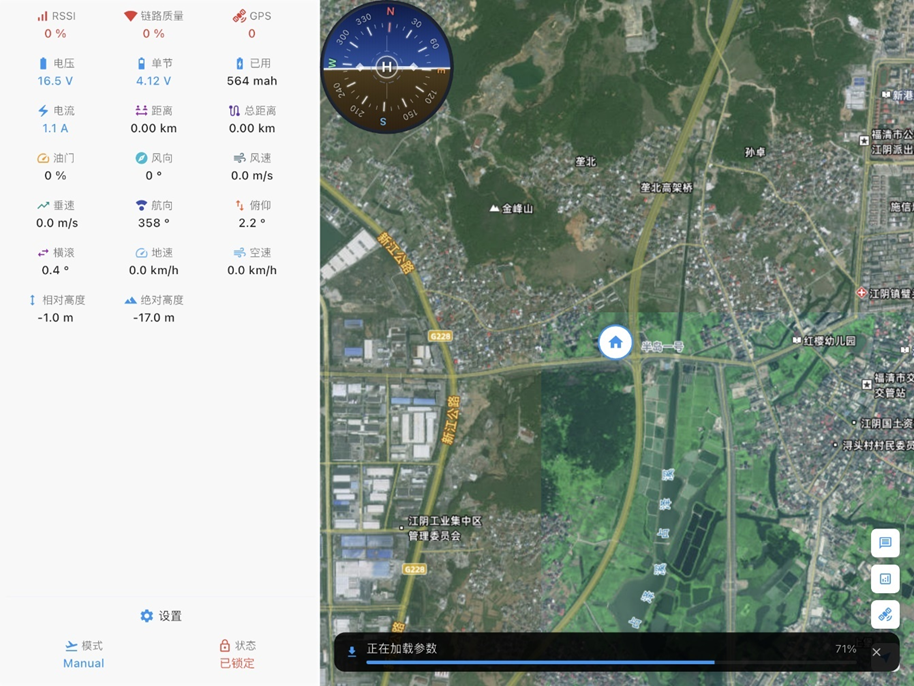The image size is (914, 686).
Task: Tap the satellite icon button on map
Action: click(x=885, y=615)
